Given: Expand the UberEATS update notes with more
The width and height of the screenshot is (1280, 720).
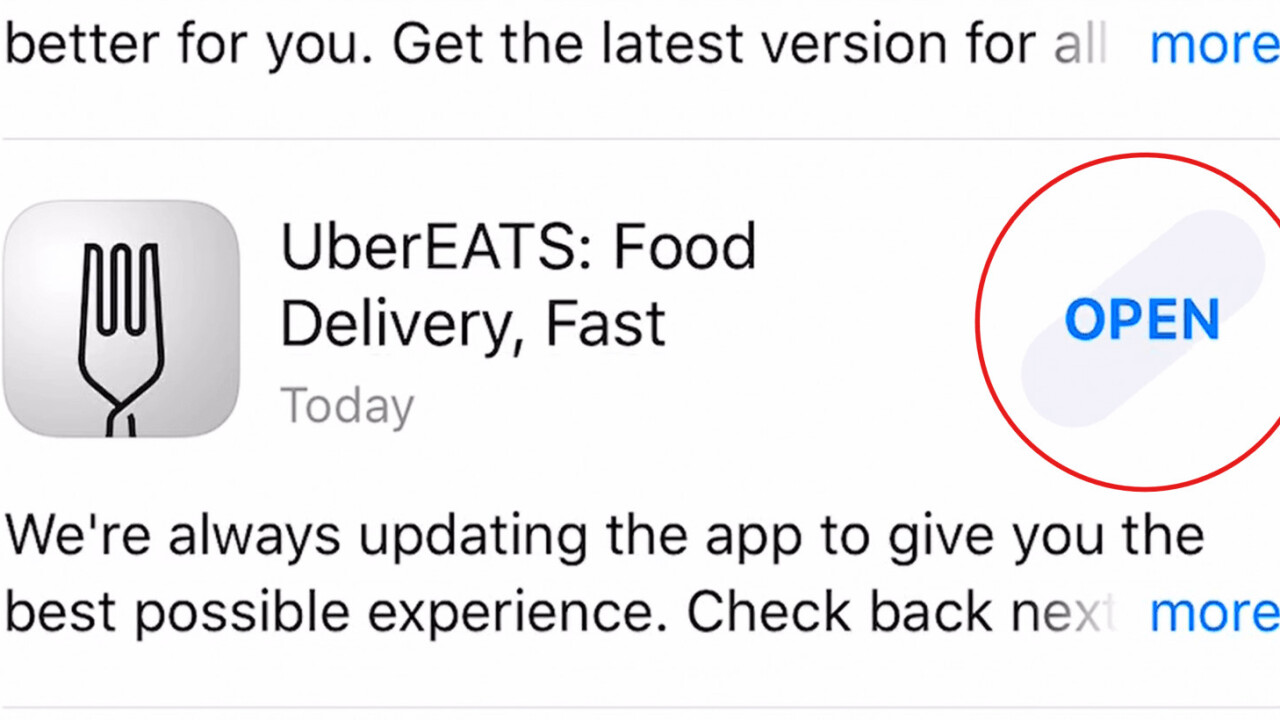Looking at the screenshot, I should click(1212, 611).
